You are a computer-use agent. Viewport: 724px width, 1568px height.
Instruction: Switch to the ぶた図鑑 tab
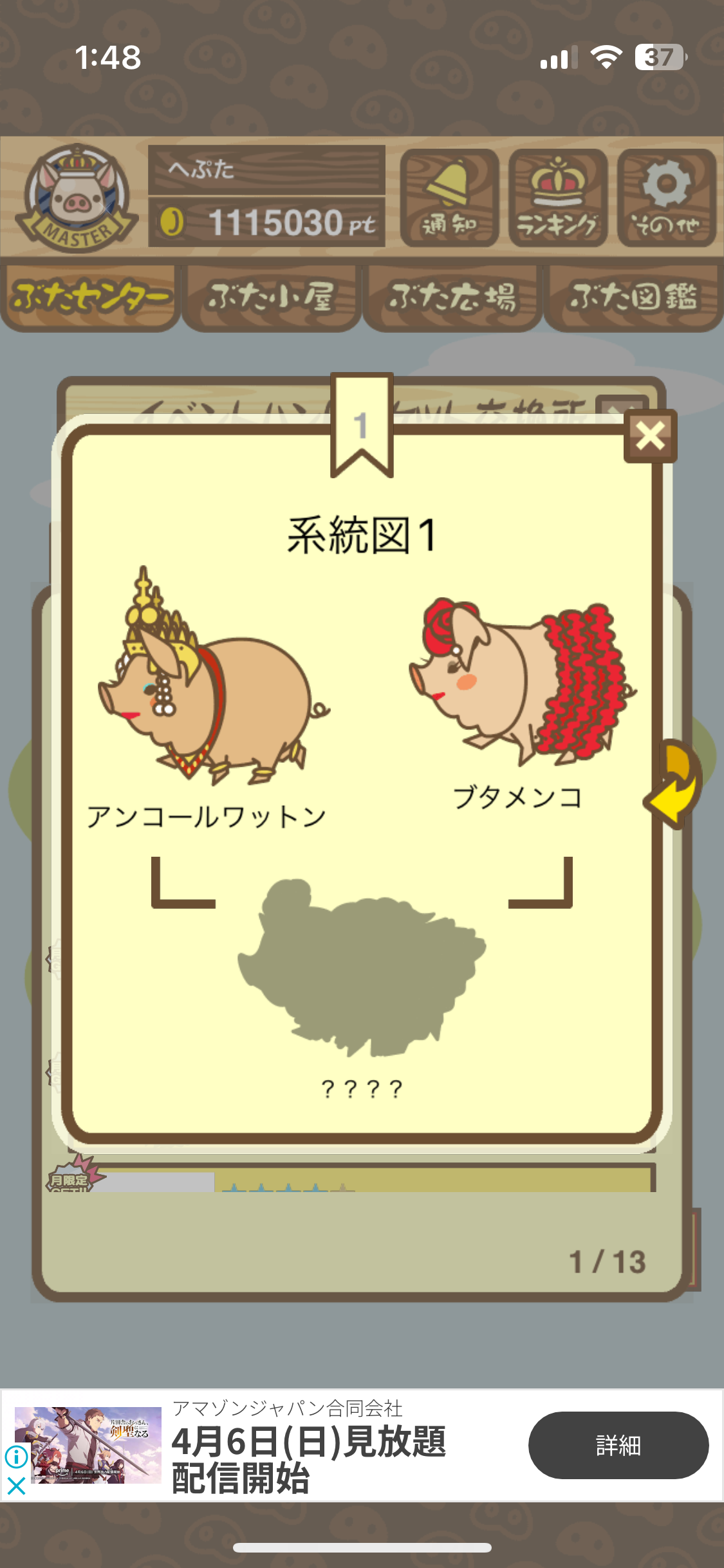point(633,297)
